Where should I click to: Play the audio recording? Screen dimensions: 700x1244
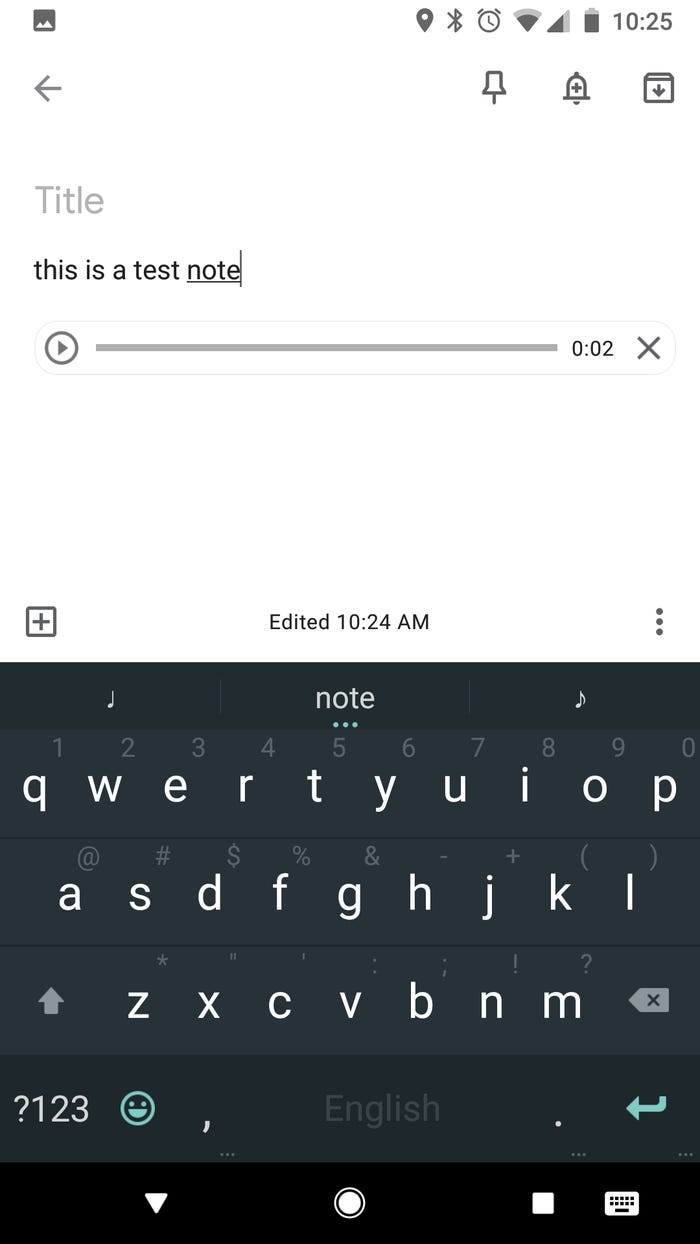[x=61, y=348]
